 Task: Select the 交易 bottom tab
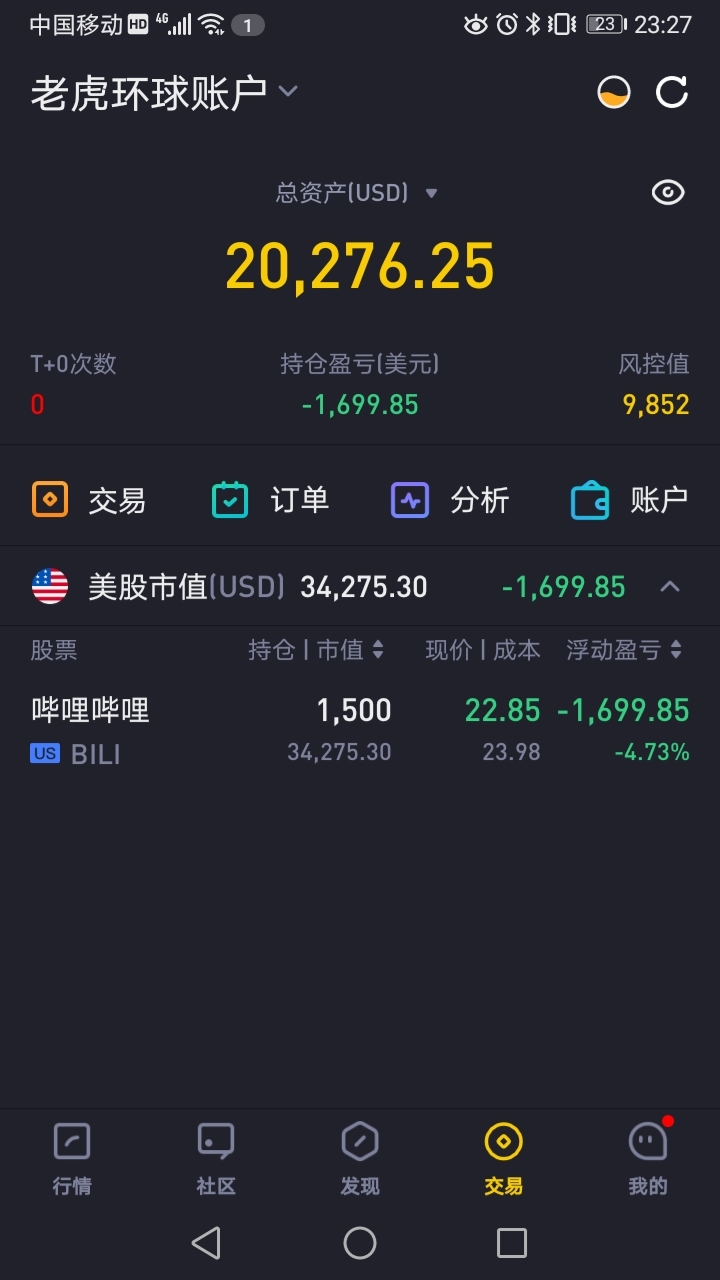[x=504, y=1160]
